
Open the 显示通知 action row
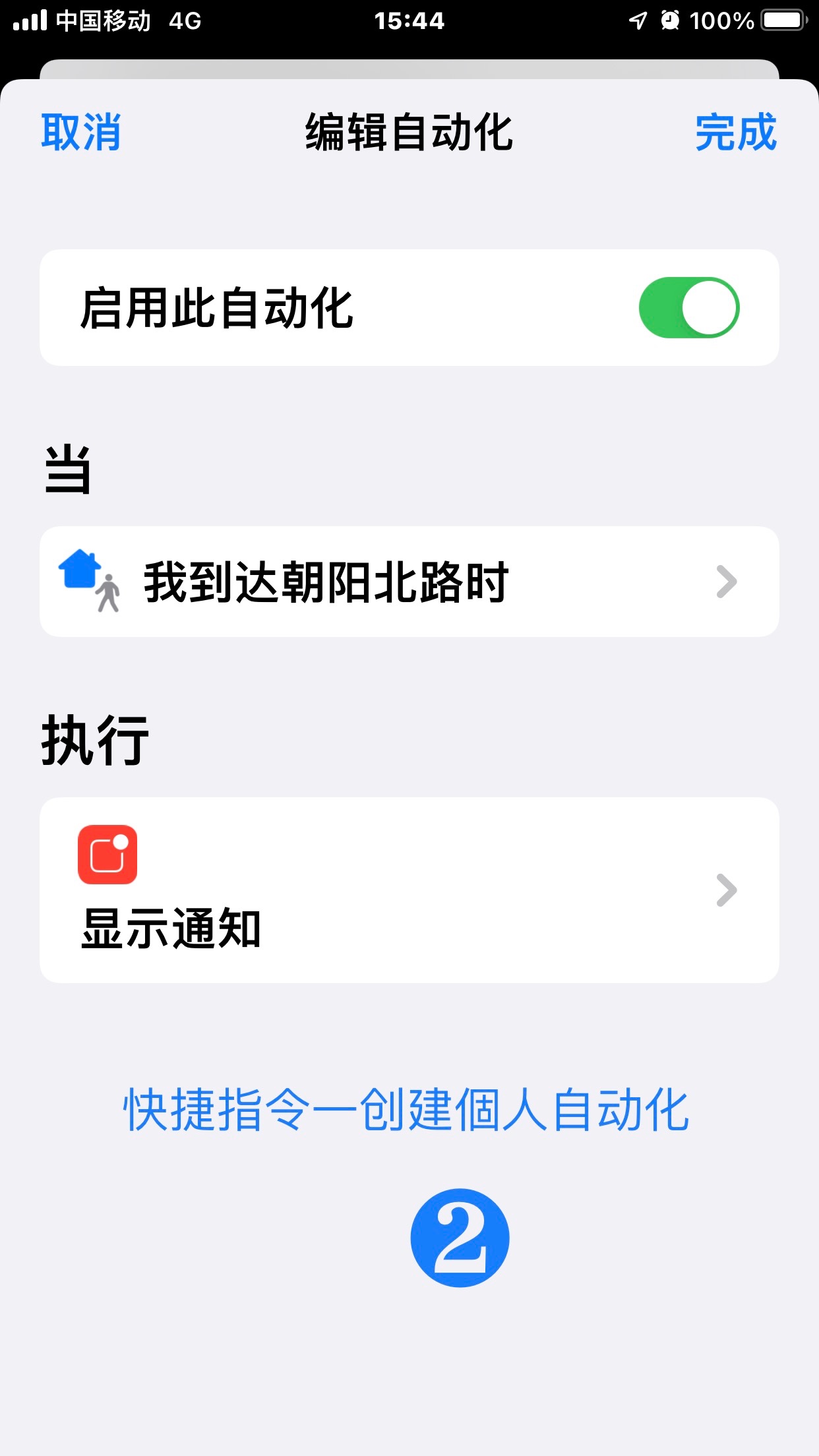(x=409, y=890)
